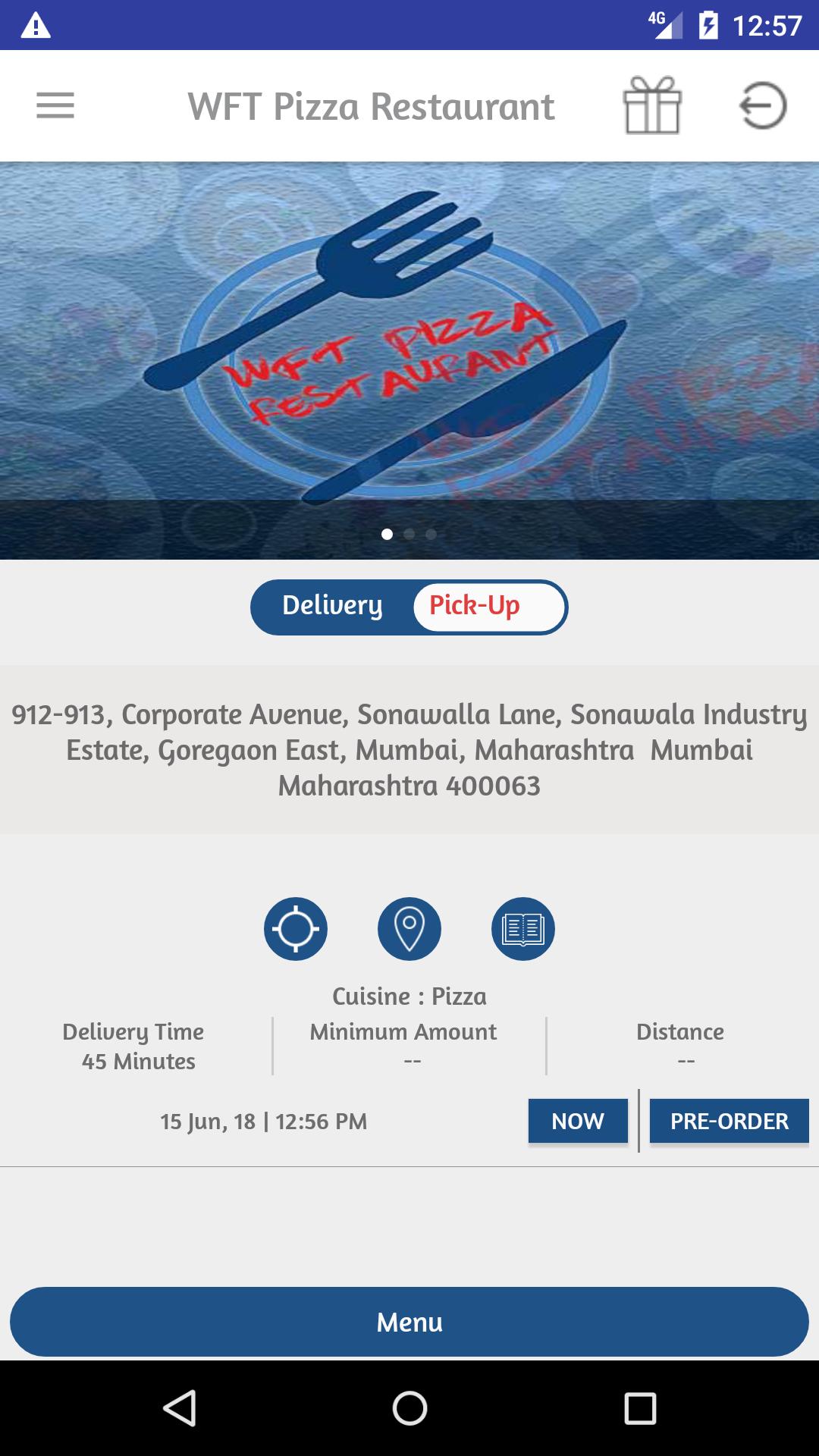Go back using system back button
819x1456 pixels.
[180, 1408]
